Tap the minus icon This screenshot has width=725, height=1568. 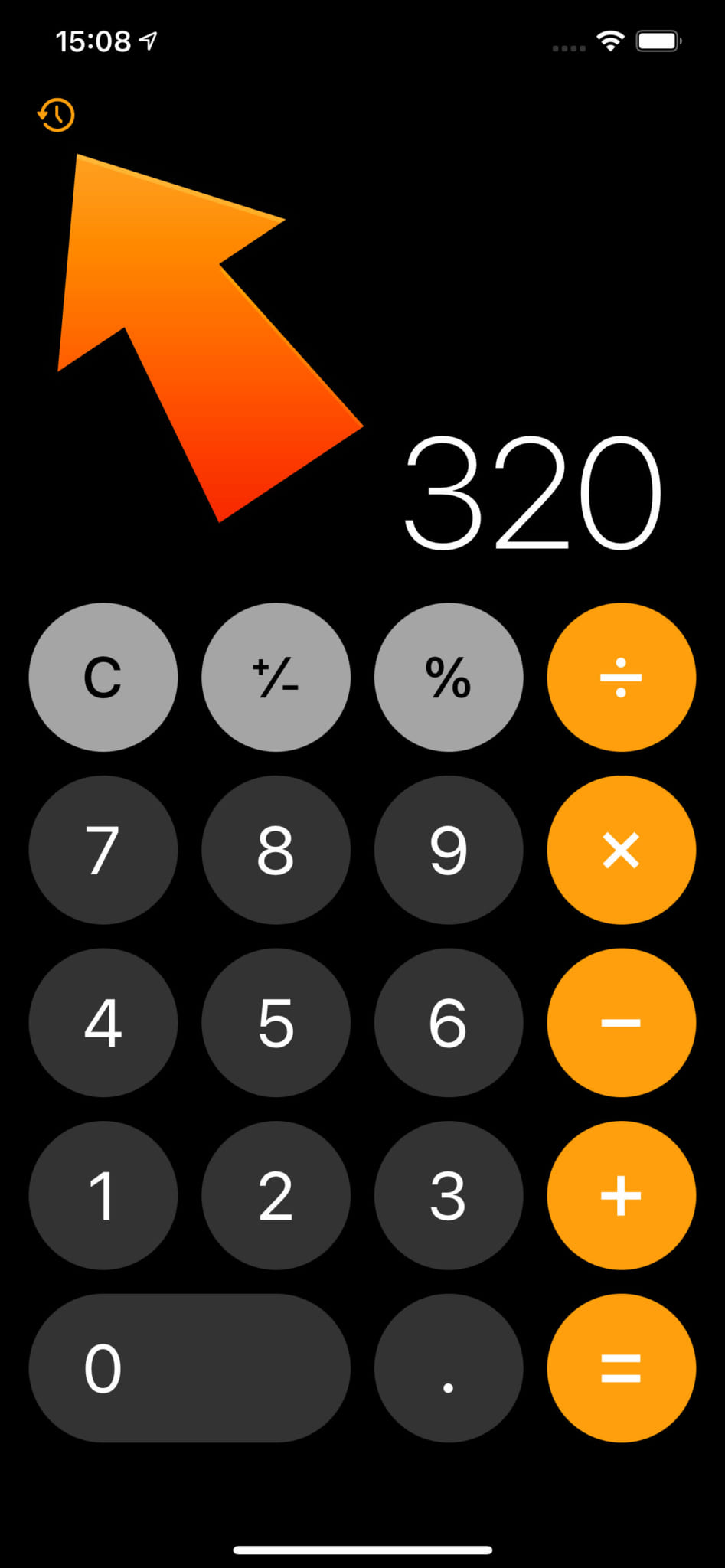[621, 1023]
